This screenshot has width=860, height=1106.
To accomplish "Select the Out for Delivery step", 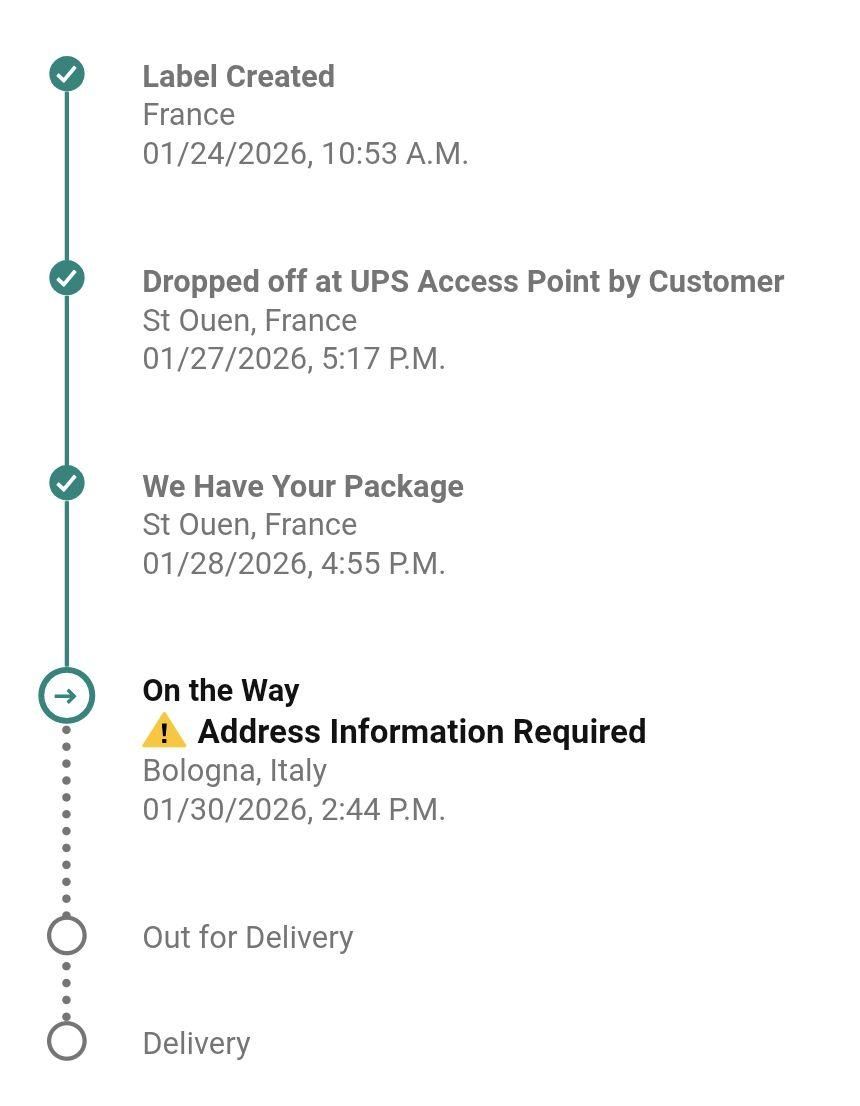I will [247, 937].
